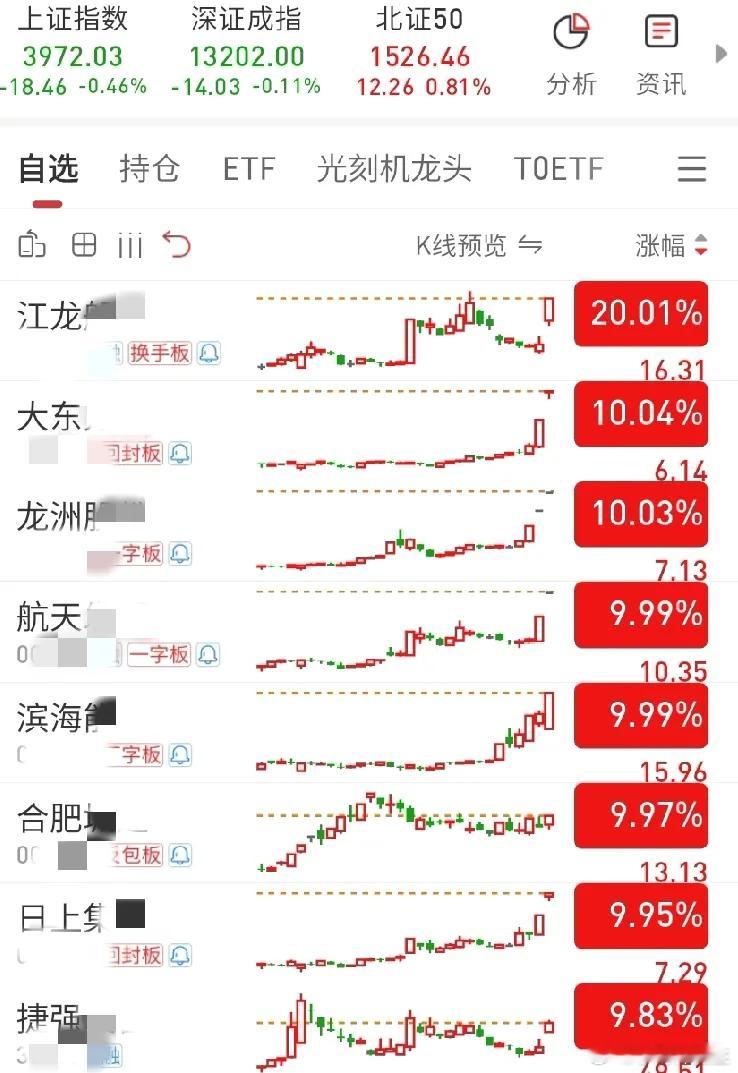The width and height of the screenshot is (738, 1073).
Task: Open the 江龙 stock row
Action: 369,331
